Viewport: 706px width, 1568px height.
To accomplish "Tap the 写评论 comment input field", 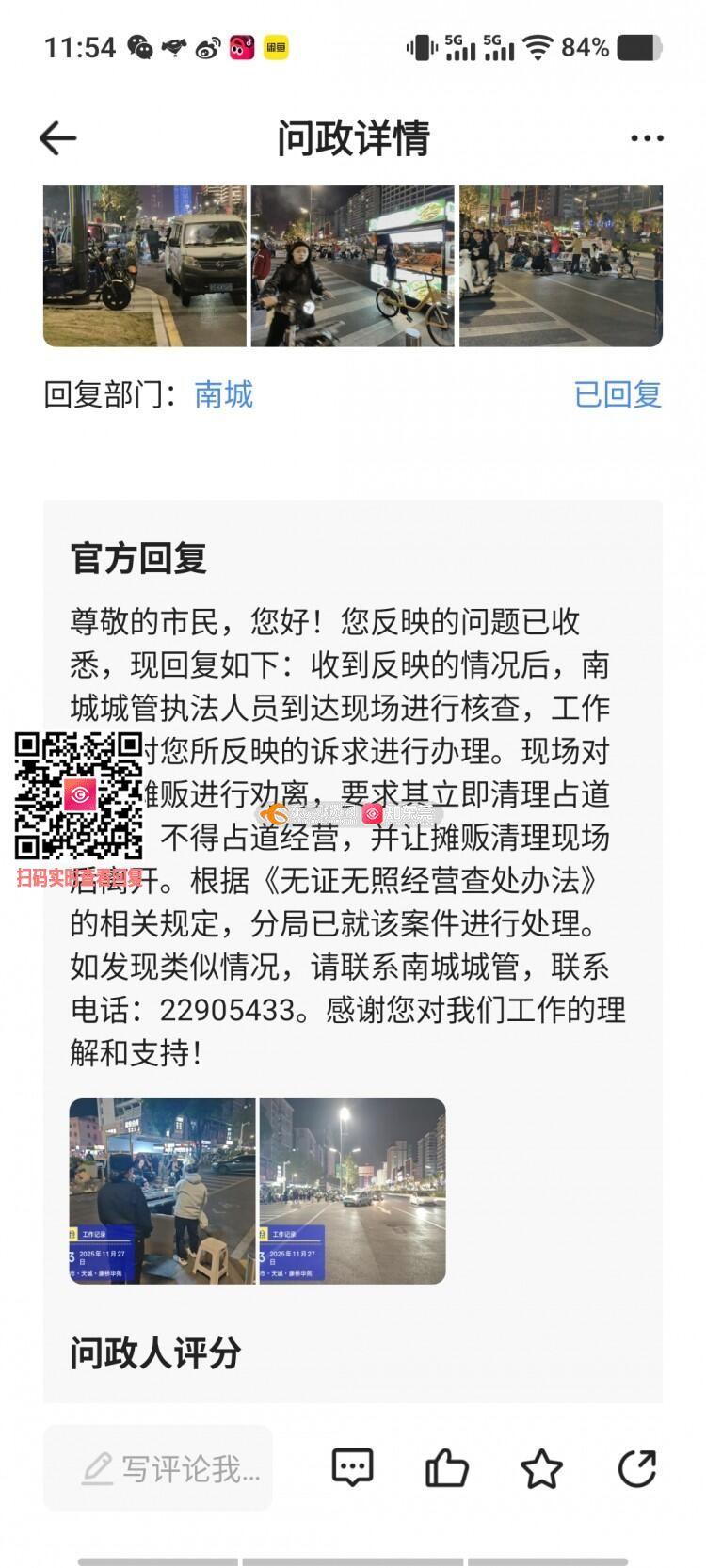I will point(157,1467).
